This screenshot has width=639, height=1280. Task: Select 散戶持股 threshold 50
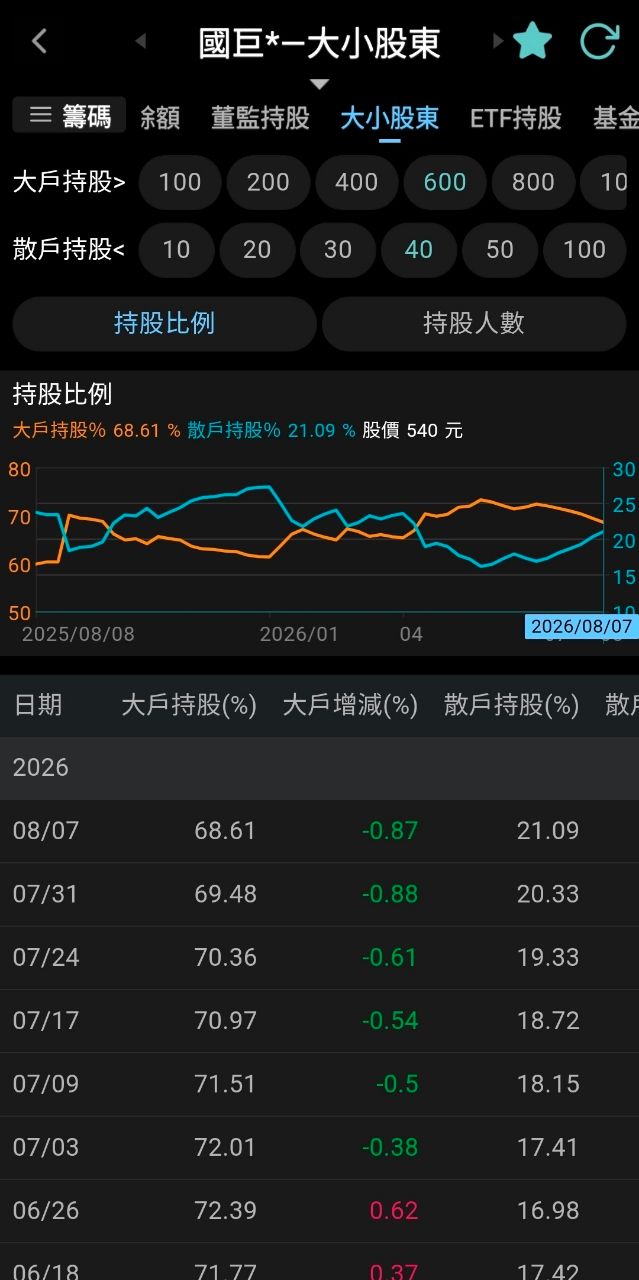(499, 249)
